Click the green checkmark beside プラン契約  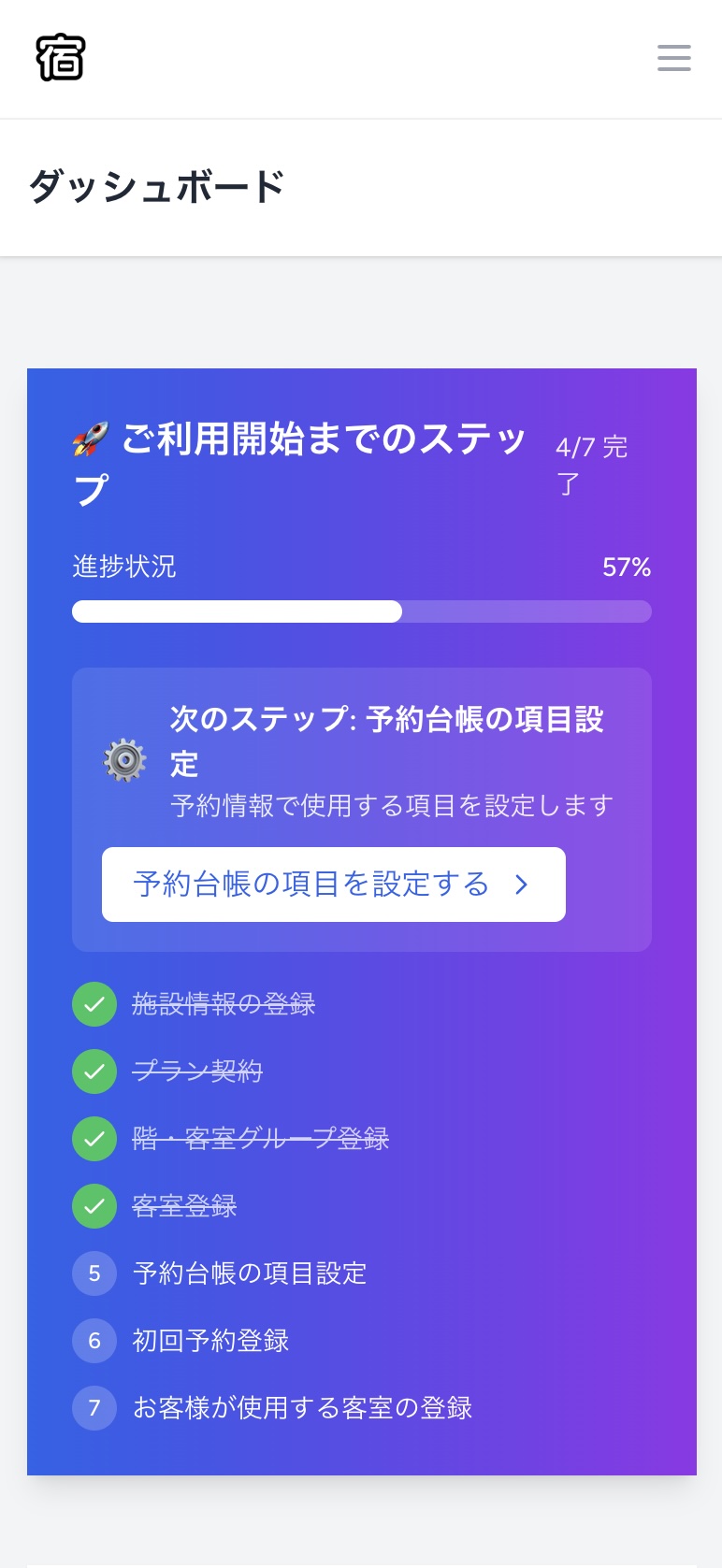coord(94,1072)
